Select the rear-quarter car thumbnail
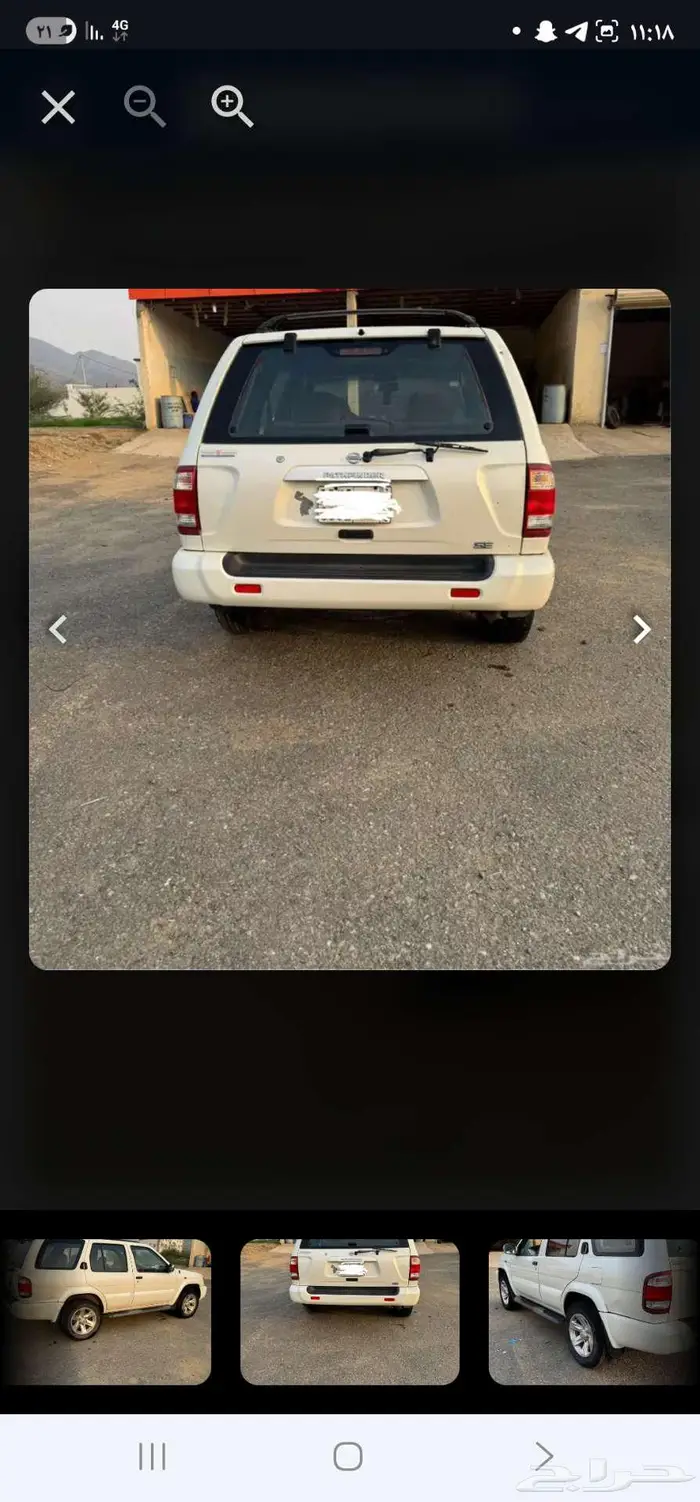700x1502 pixels. pyautogui.click(x=594, y=1312)
